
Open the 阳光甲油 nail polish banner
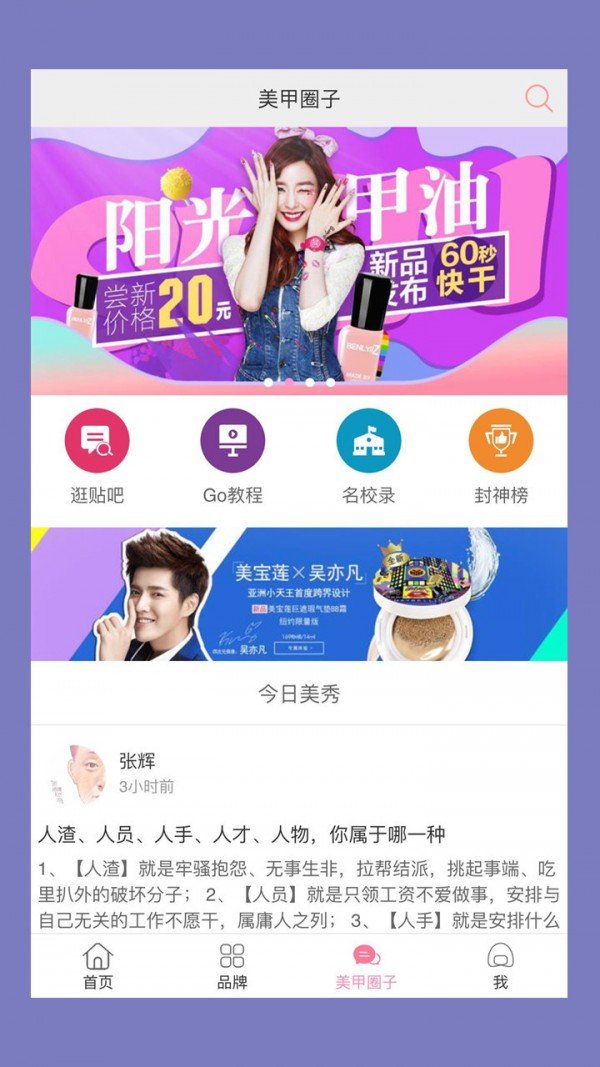click(x=299, y=260)
